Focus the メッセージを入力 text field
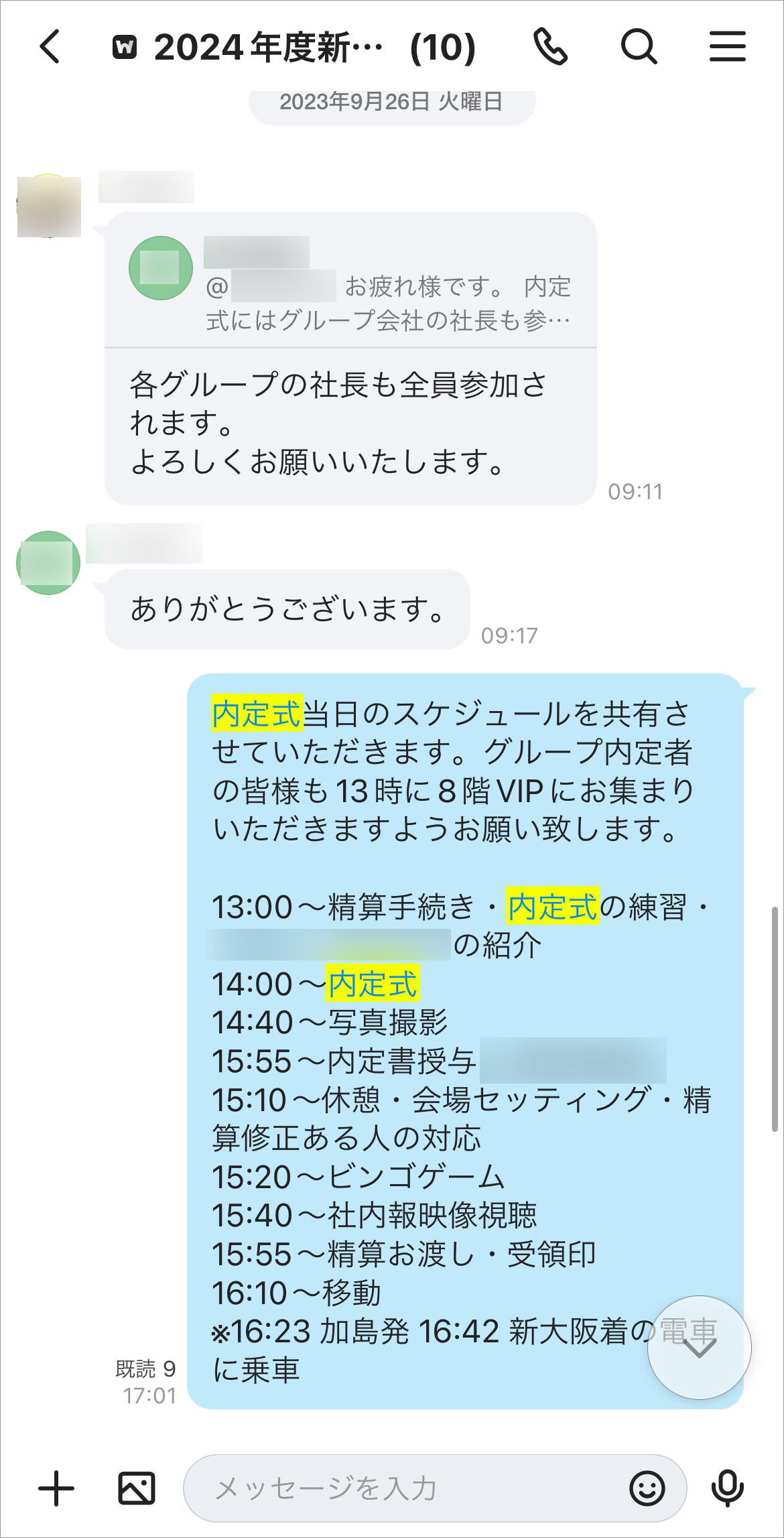The width and height of the screenshot is (784, 1538). tap(402, 1488)
